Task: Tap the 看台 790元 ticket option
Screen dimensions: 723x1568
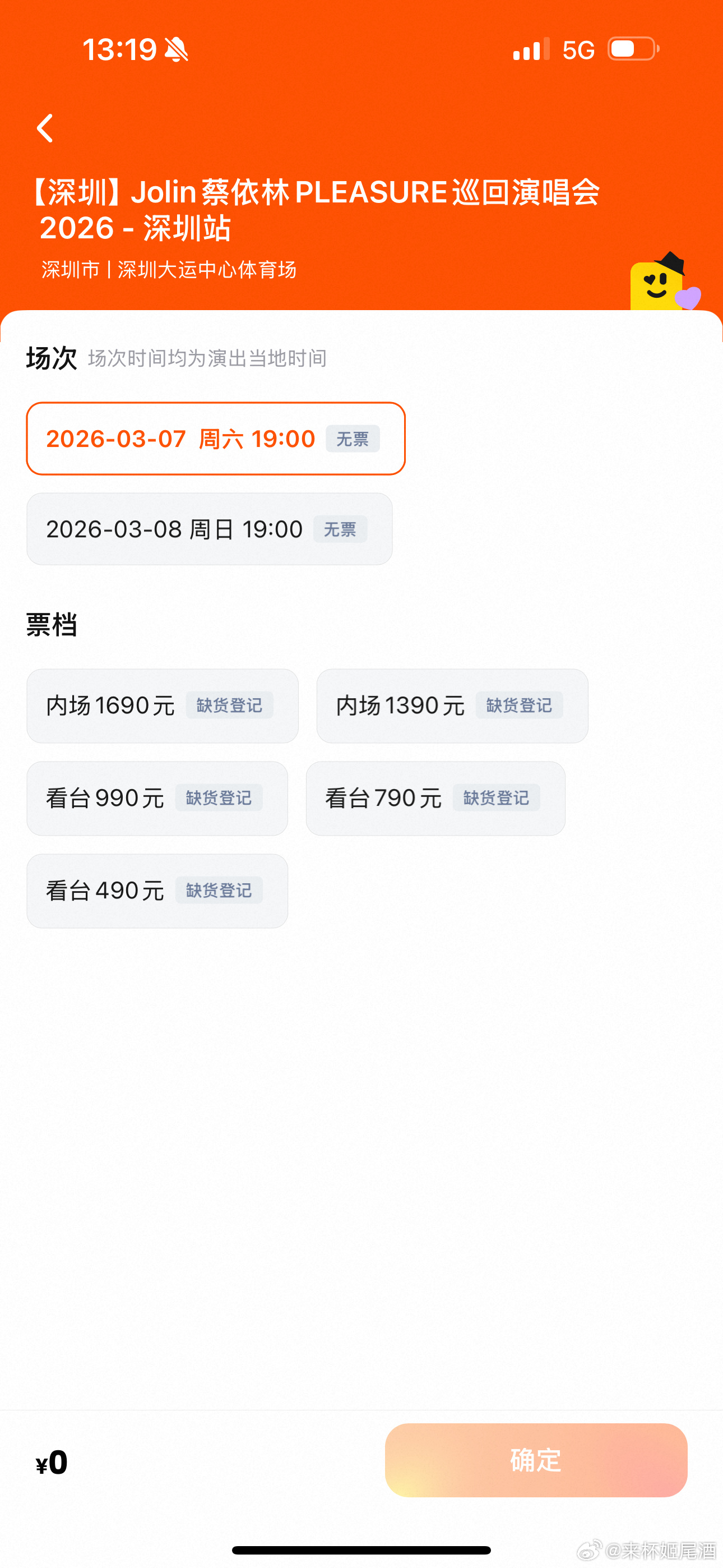Action: pyautogui.click(x=435, y=798)
